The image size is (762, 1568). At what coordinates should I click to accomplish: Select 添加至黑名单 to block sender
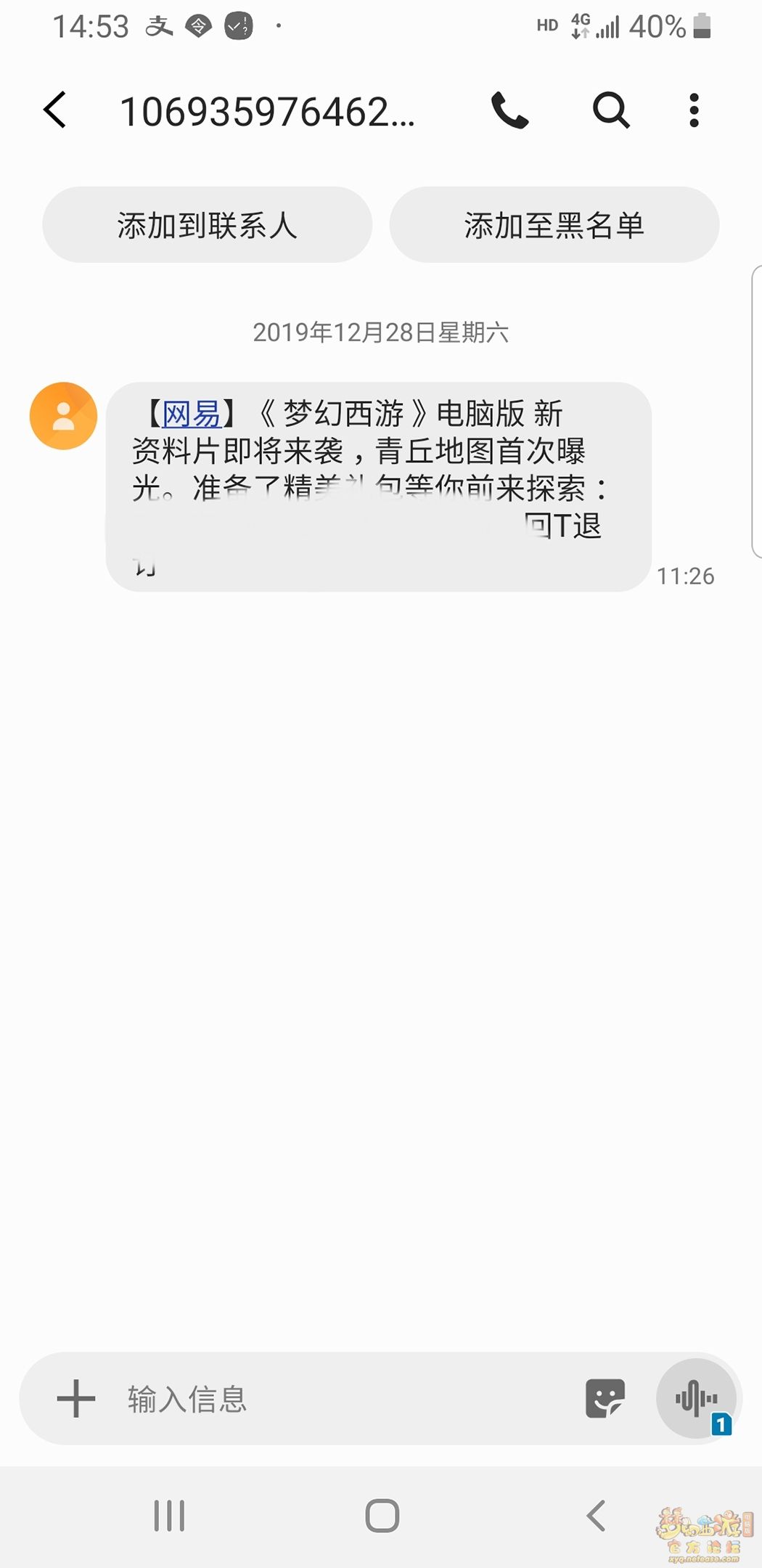coord(554,225)
